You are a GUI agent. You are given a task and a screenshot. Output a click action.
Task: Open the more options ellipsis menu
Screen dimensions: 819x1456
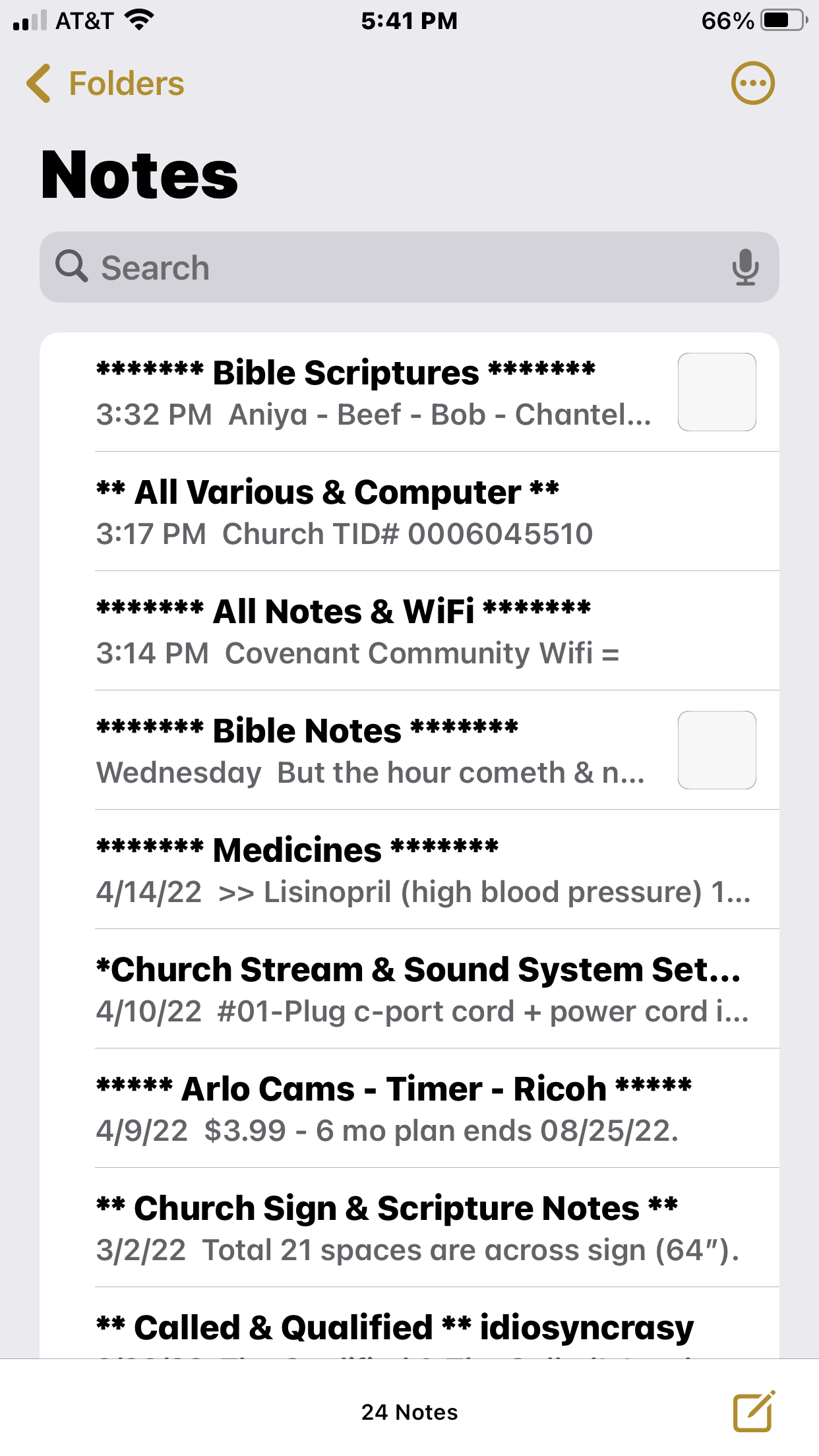tap(752, 84)
